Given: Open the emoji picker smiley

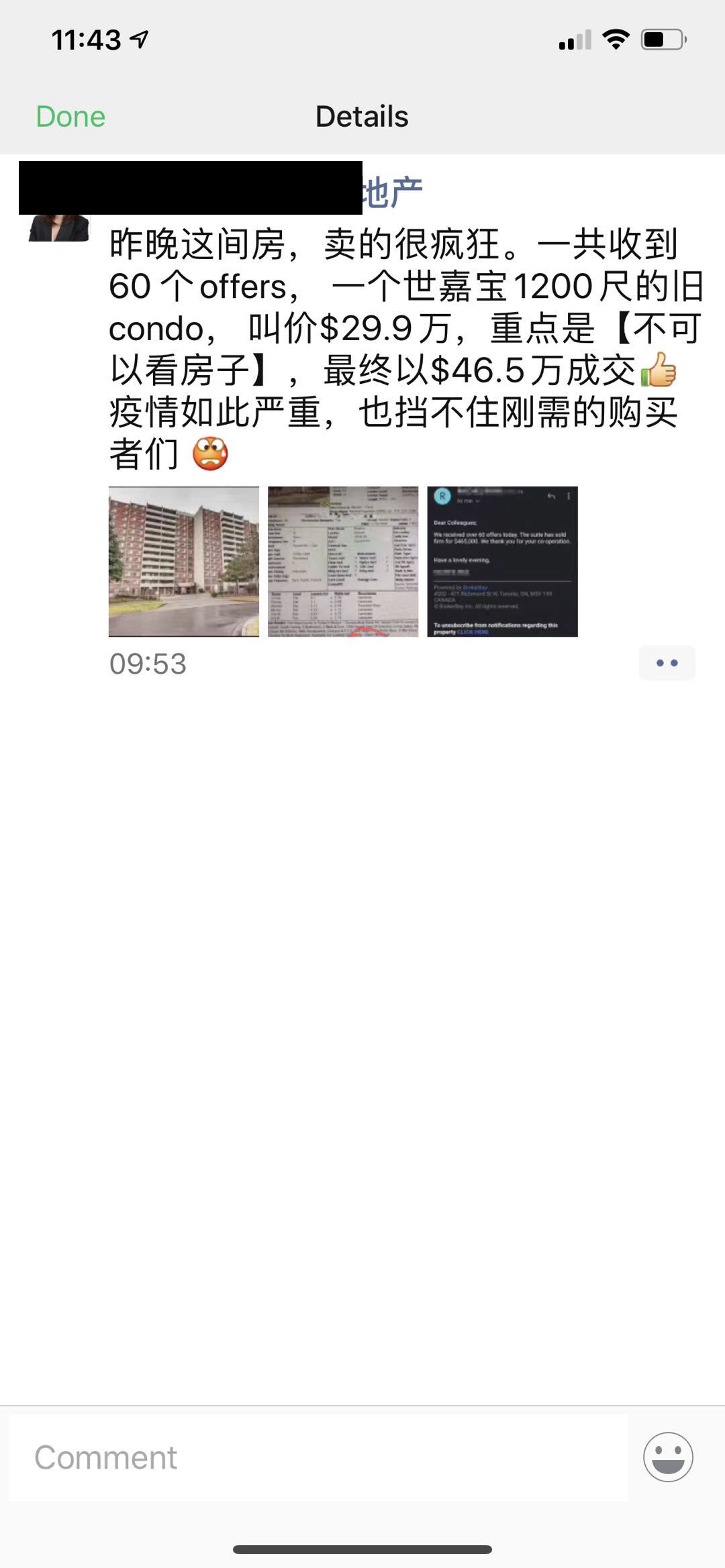Looking at the screenshot, I should pyautogui.click(x=668, y=1457).
